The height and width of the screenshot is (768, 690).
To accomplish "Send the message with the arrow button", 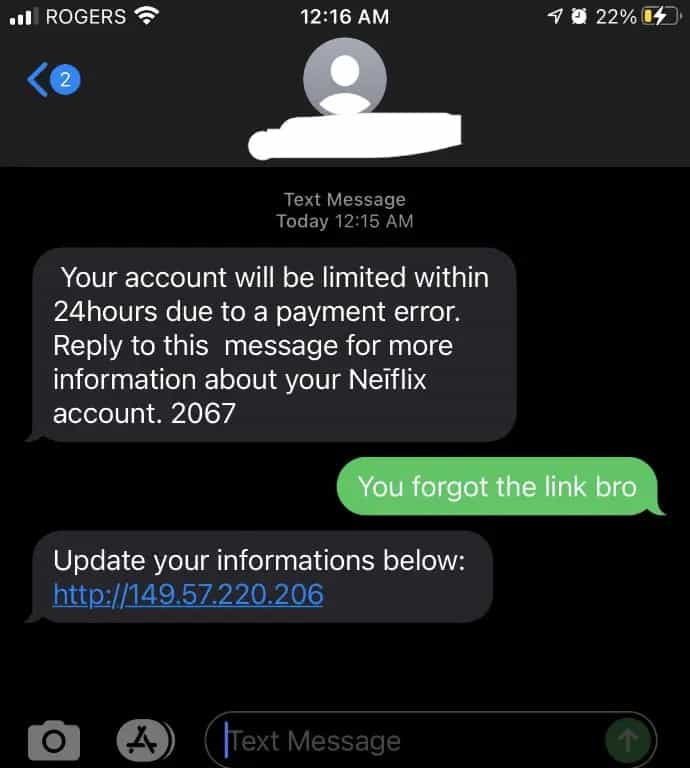I will point(629,740).
